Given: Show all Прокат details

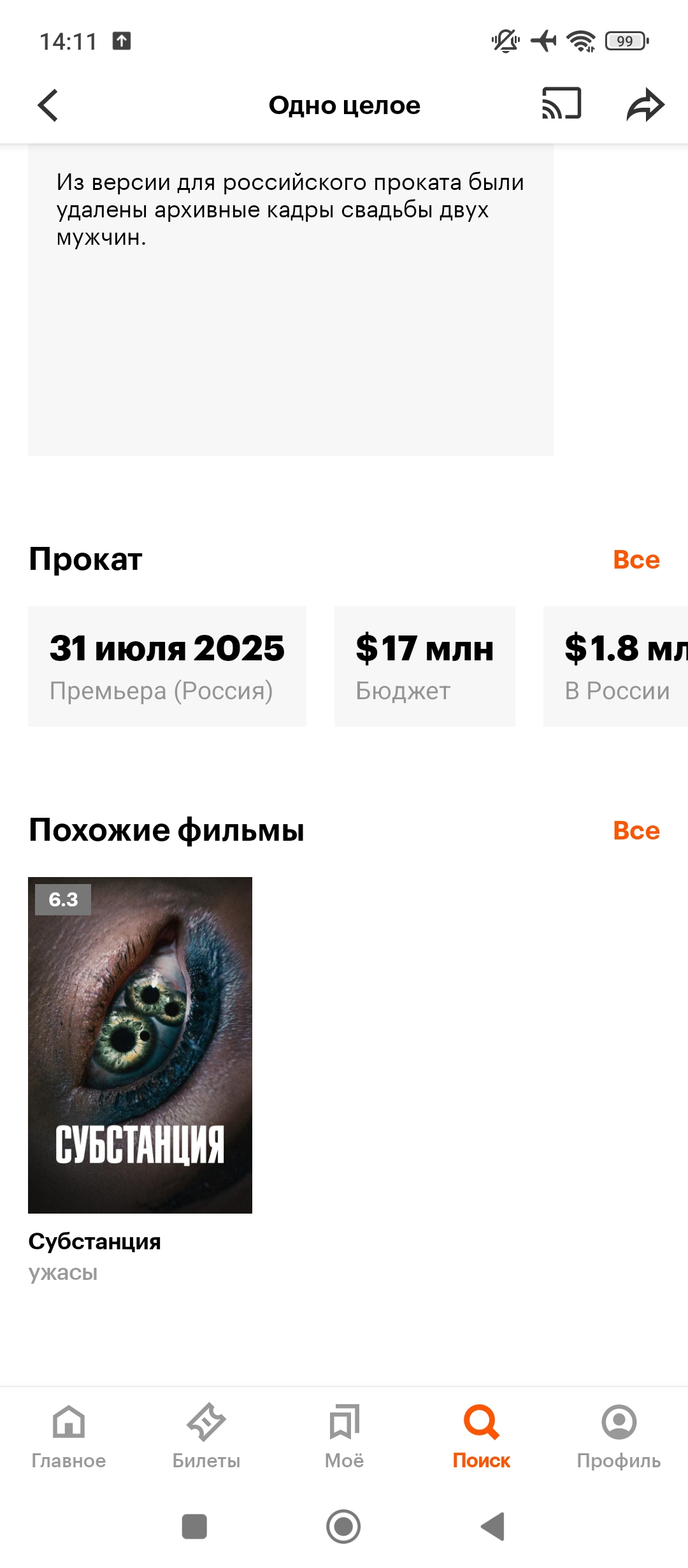Looking at the screenshot, I should coord(636,560).
